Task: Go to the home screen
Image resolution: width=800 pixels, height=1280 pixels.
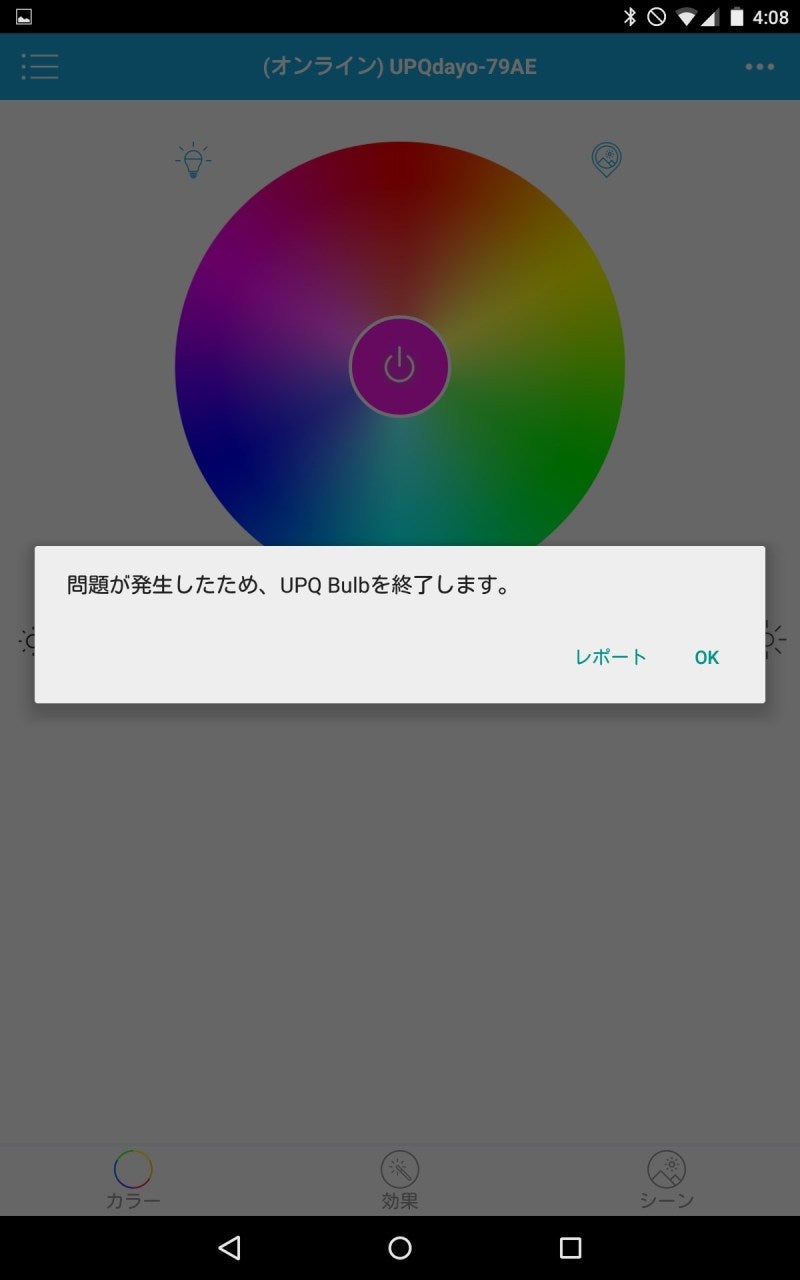Action: coord(400,1247)
